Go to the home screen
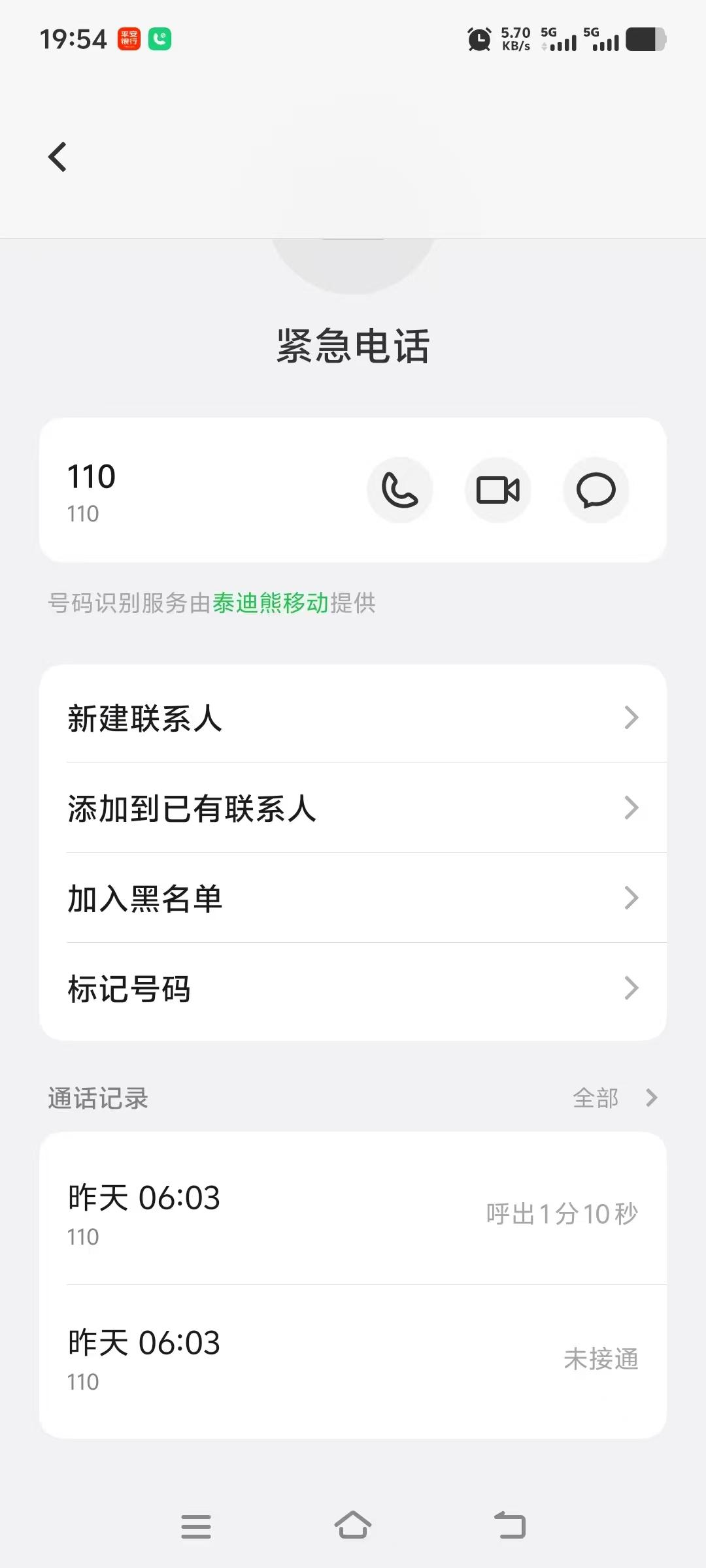Viewport: 706px width, 1568px height. (353, 1527)
